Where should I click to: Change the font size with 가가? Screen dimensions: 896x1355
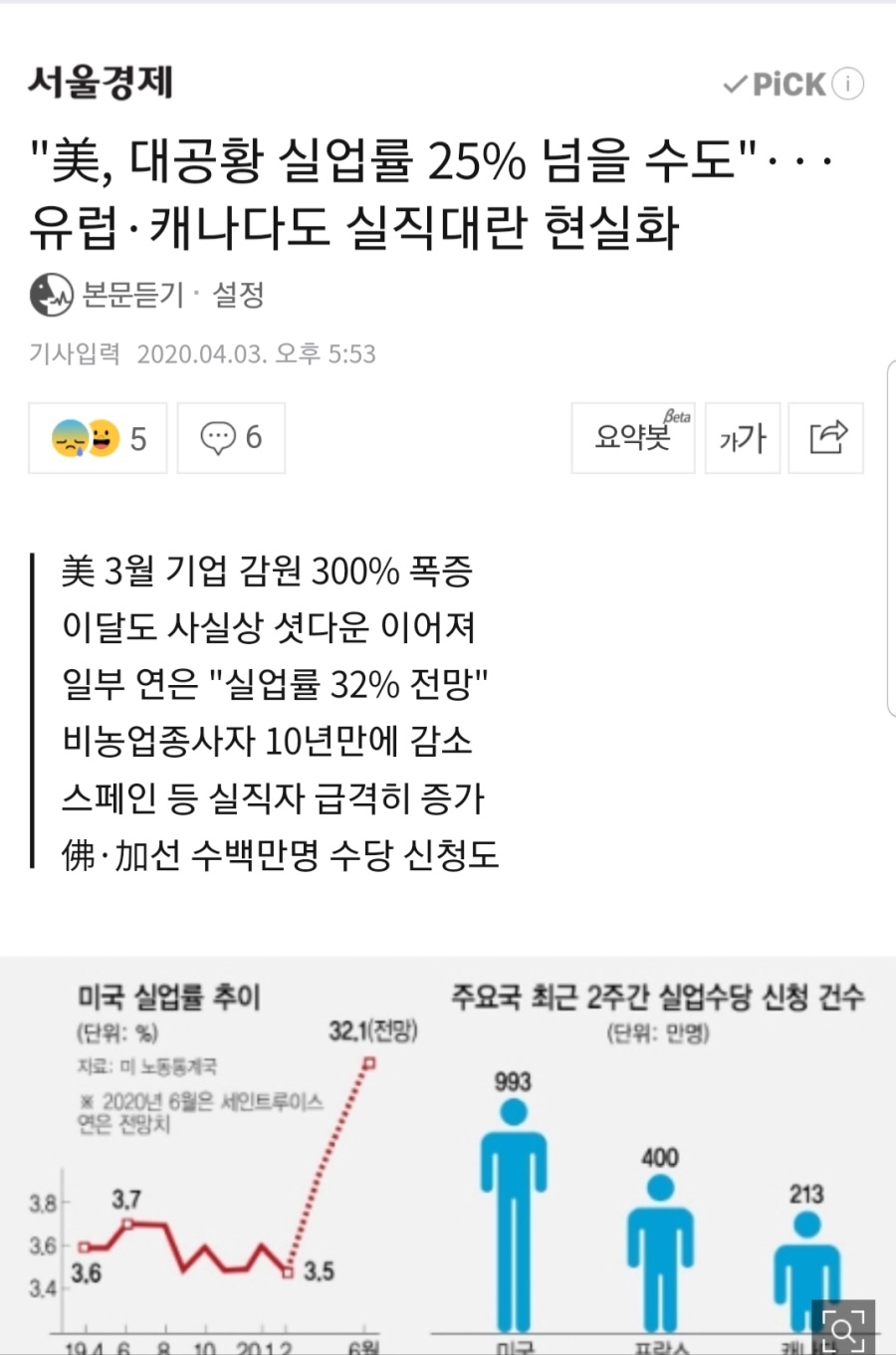pos(743,438)
